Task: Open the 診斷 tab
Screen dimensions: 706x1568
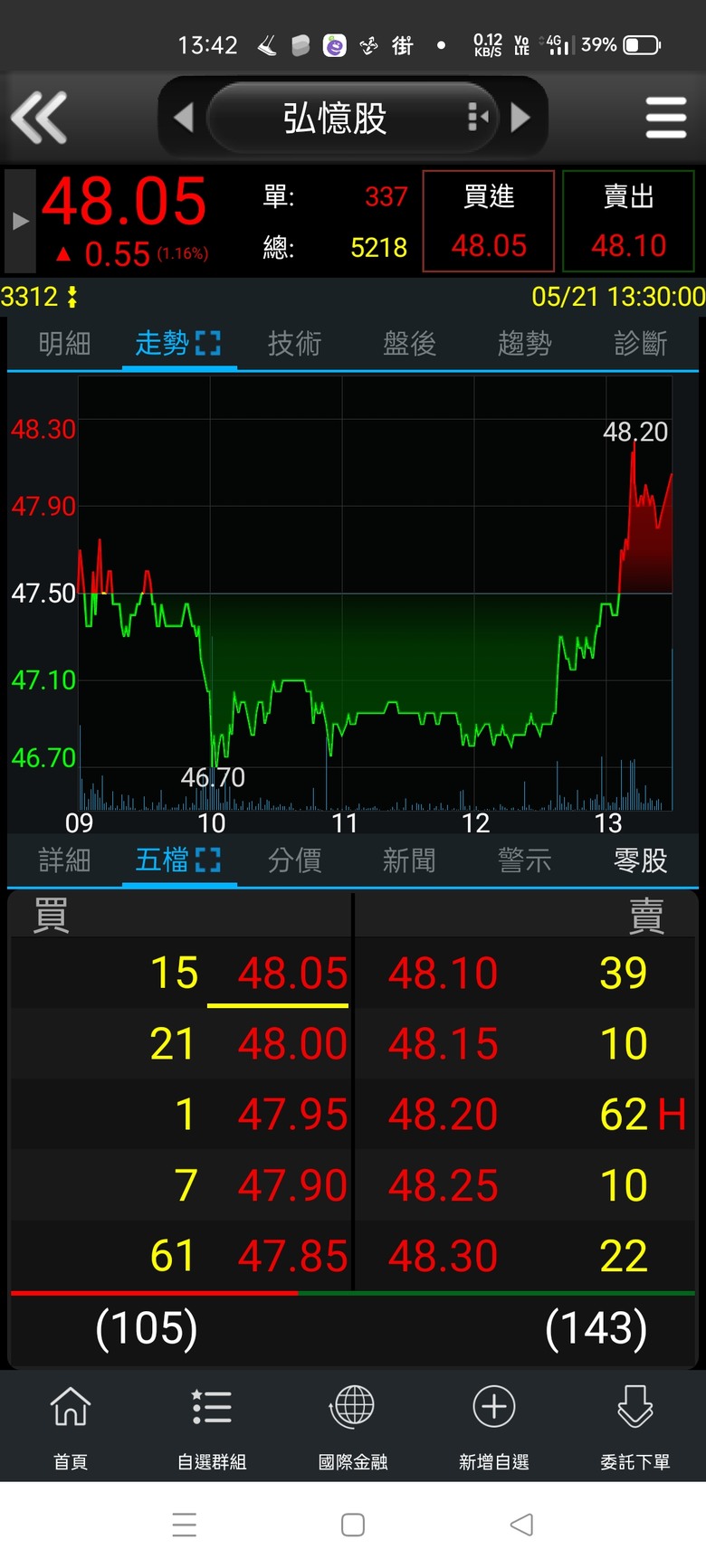Action: click(640, 344)
